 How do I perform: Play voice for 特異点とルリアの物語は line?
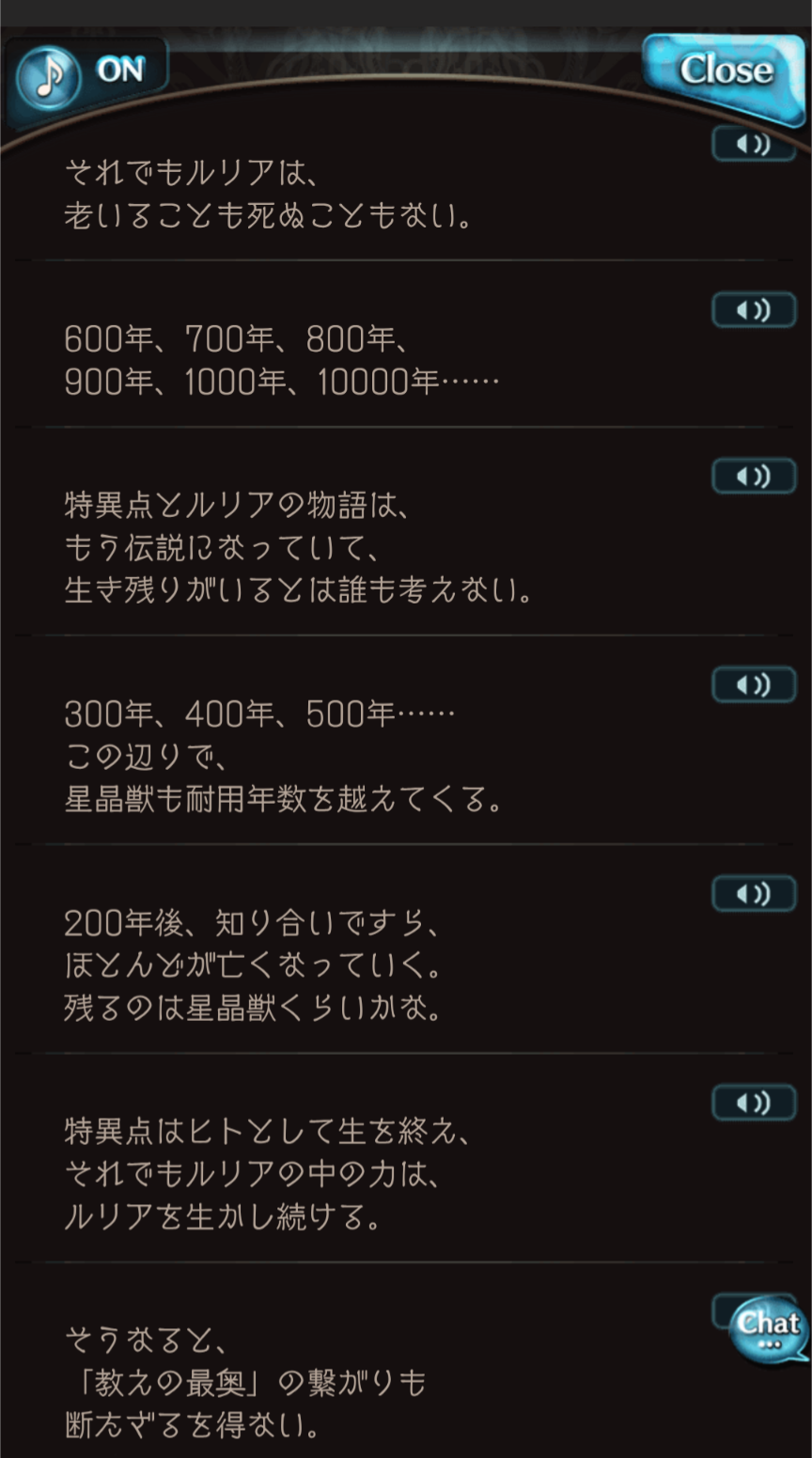click(x=753, y=477)
